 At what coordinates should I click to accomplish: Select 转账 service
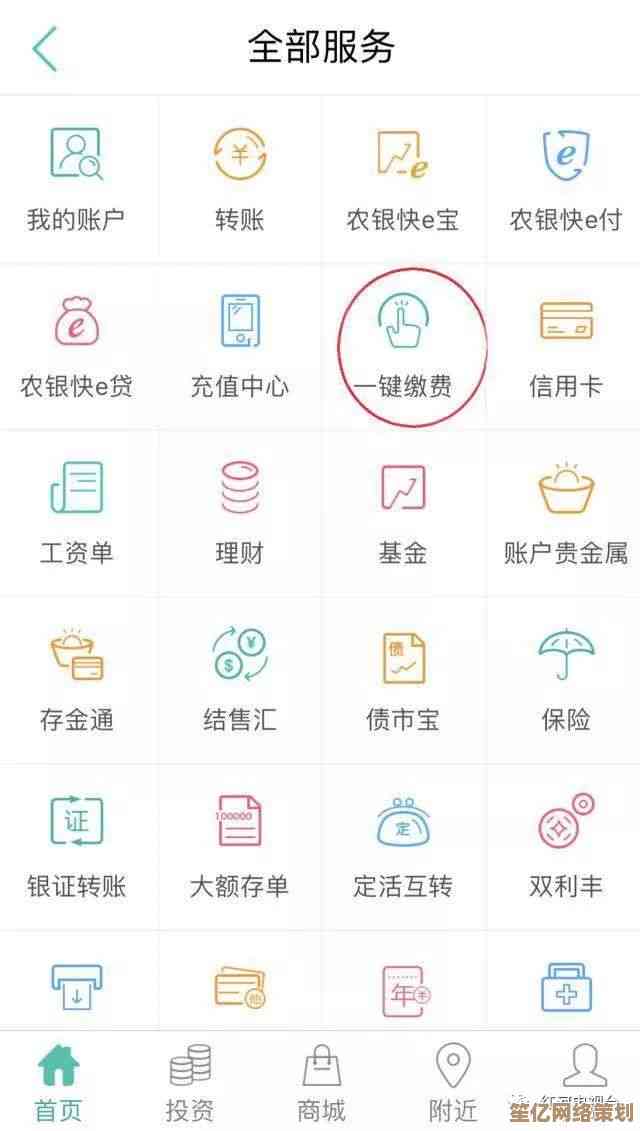[240, 180]
